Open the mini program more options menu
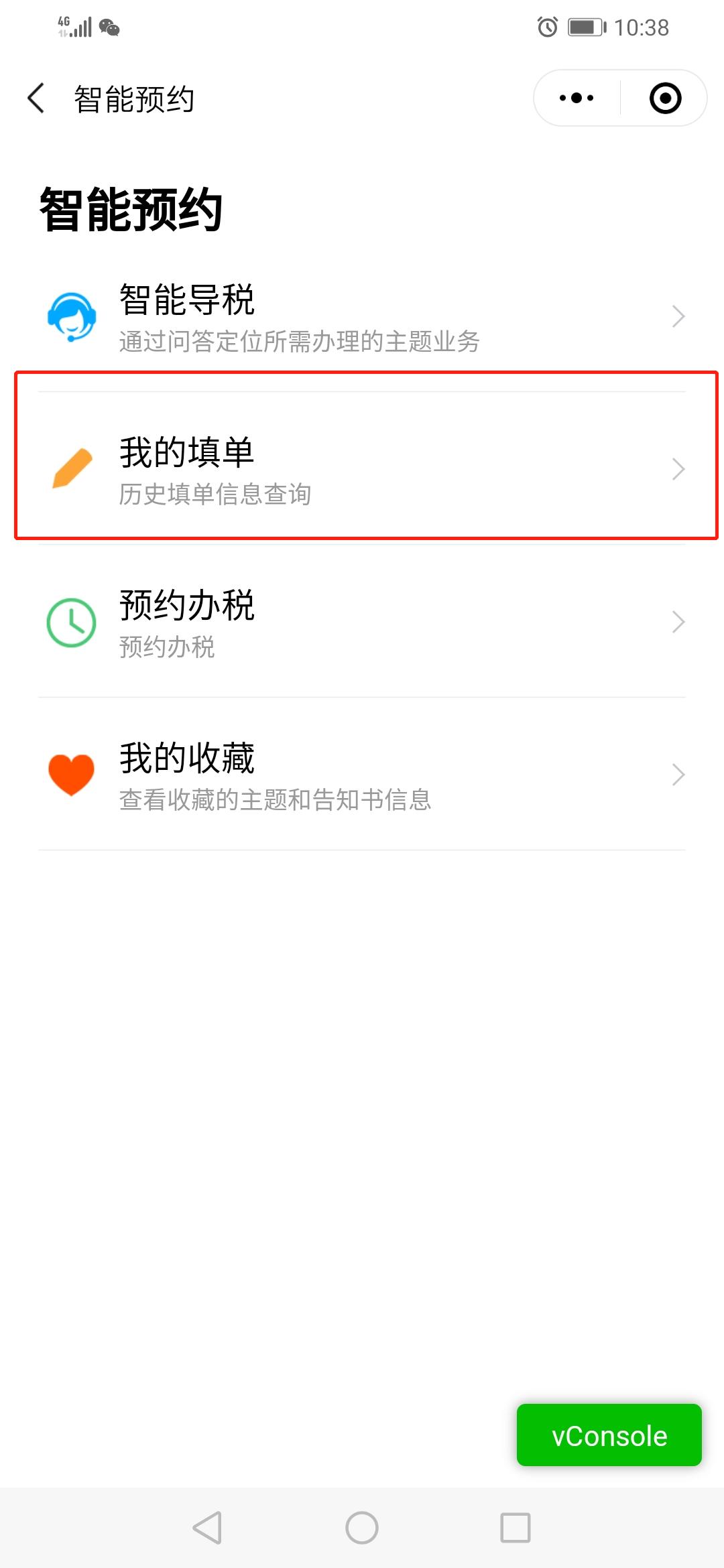 (577, 99)
